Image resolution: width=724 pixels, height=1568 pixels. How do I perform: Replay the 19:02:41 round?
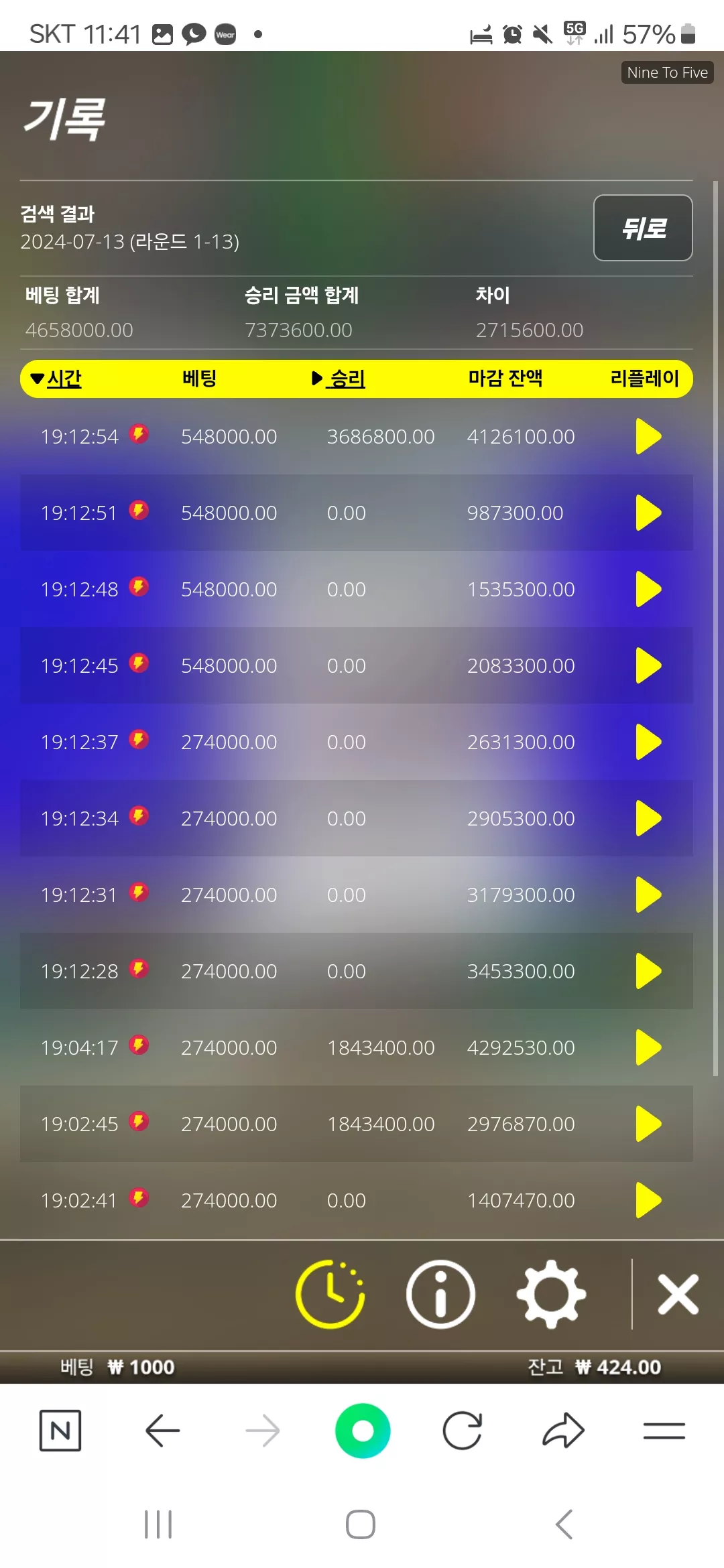[x=648, y=1200]
